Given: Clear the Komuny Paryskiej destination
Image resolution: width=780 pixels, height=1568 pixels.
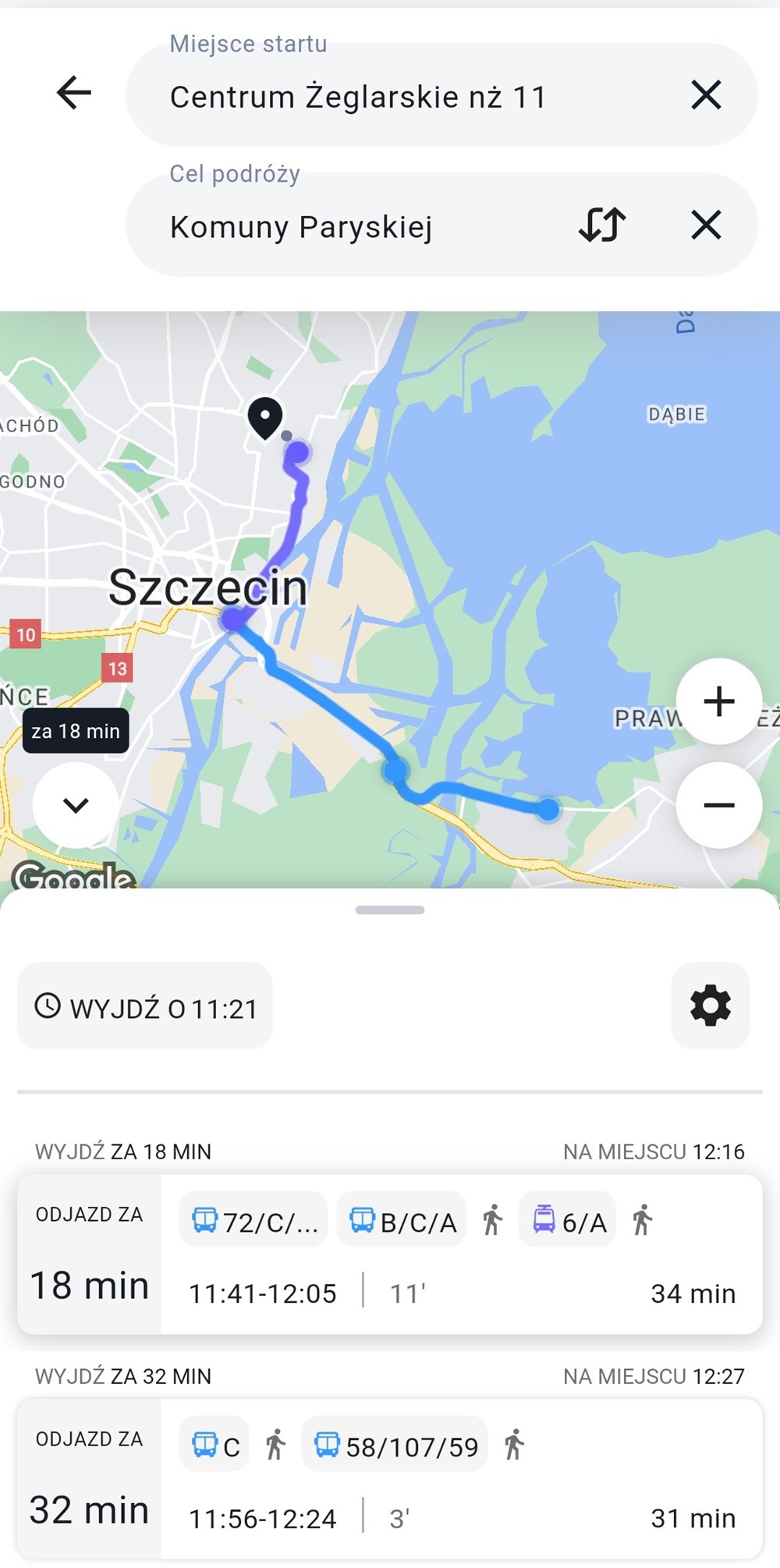Looking at the screenshot, I should click(706, 225).
